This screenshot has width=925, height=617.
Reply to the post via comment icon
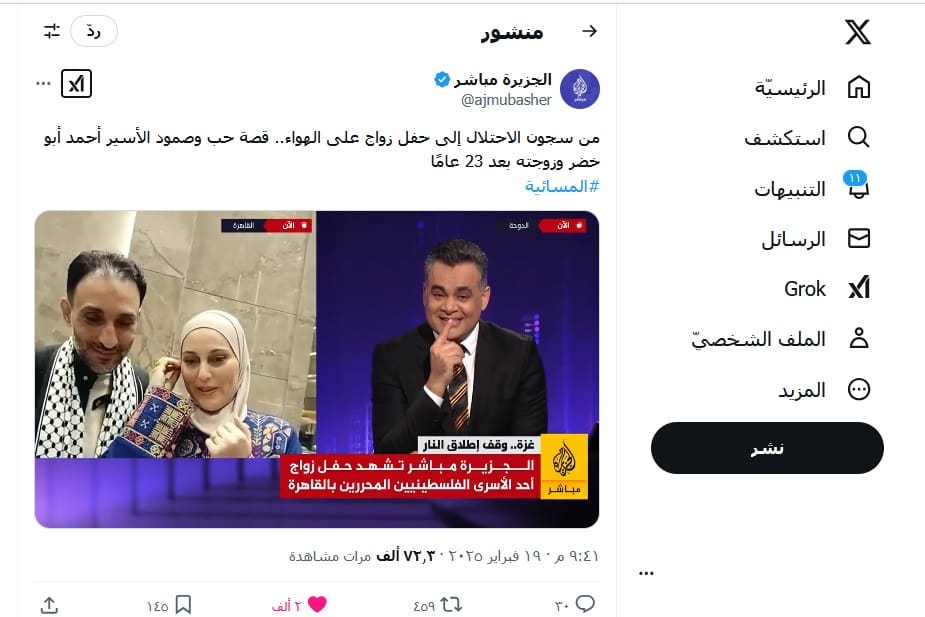(x=586, y=604)
